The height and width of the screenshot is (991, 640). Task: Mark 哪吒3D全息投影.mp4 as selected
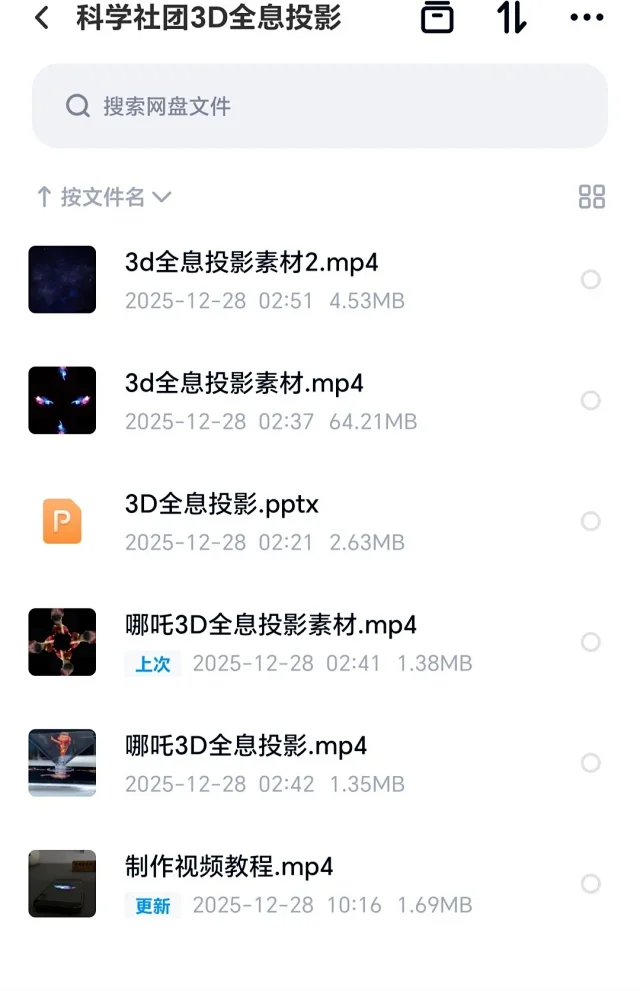point(591,763)
